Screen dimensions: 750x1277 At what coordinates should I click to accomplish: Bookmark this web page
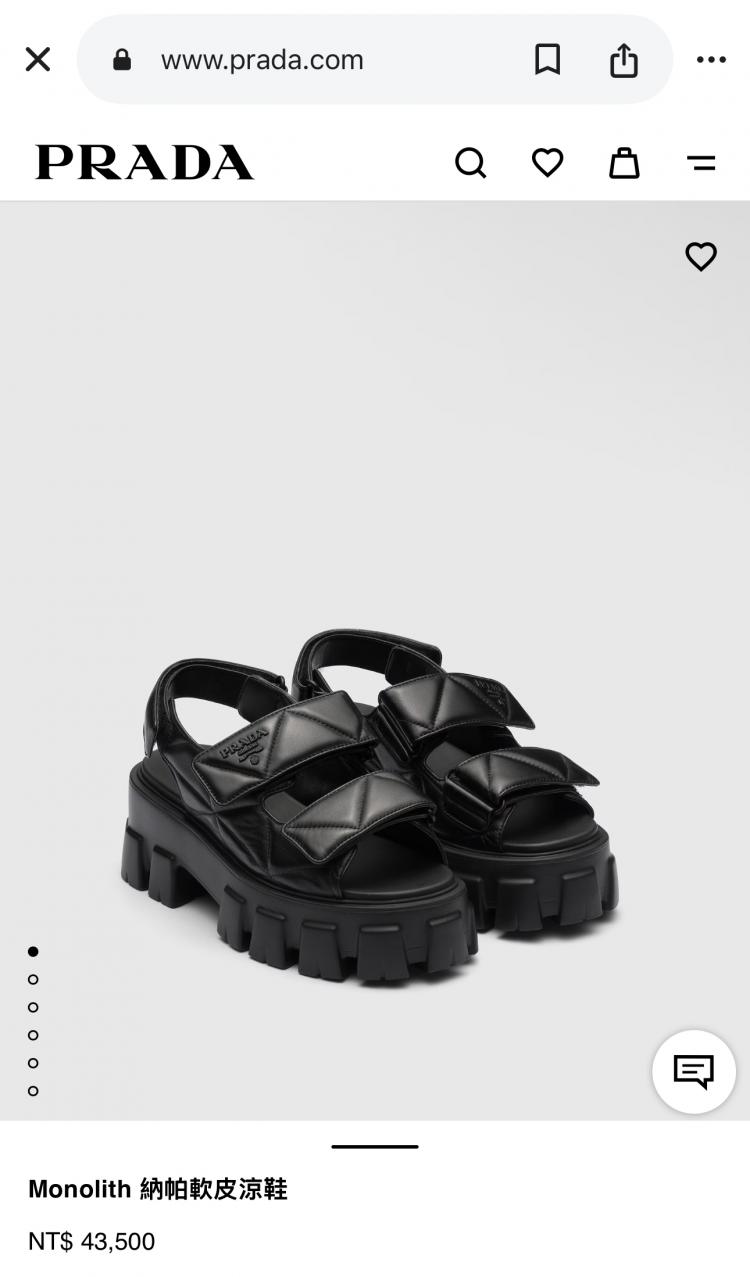click(547, 60)
